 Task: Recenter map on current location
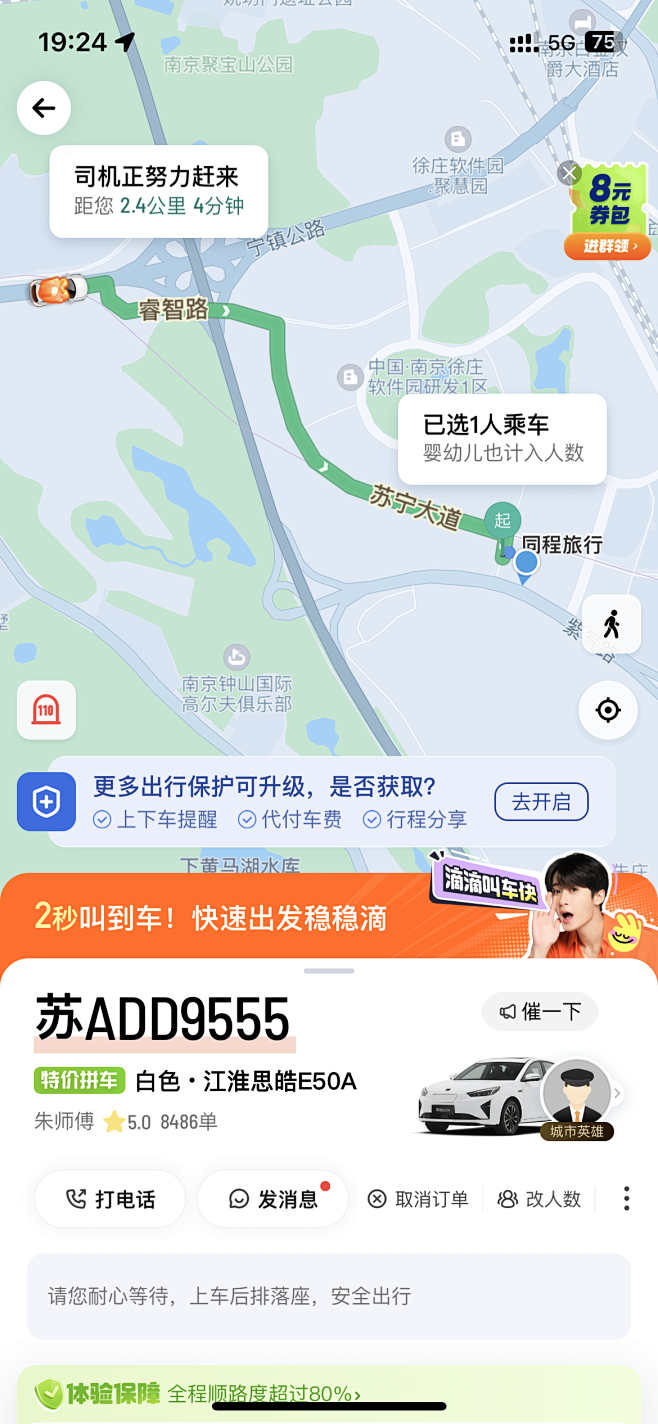click(x=608, y=710)
